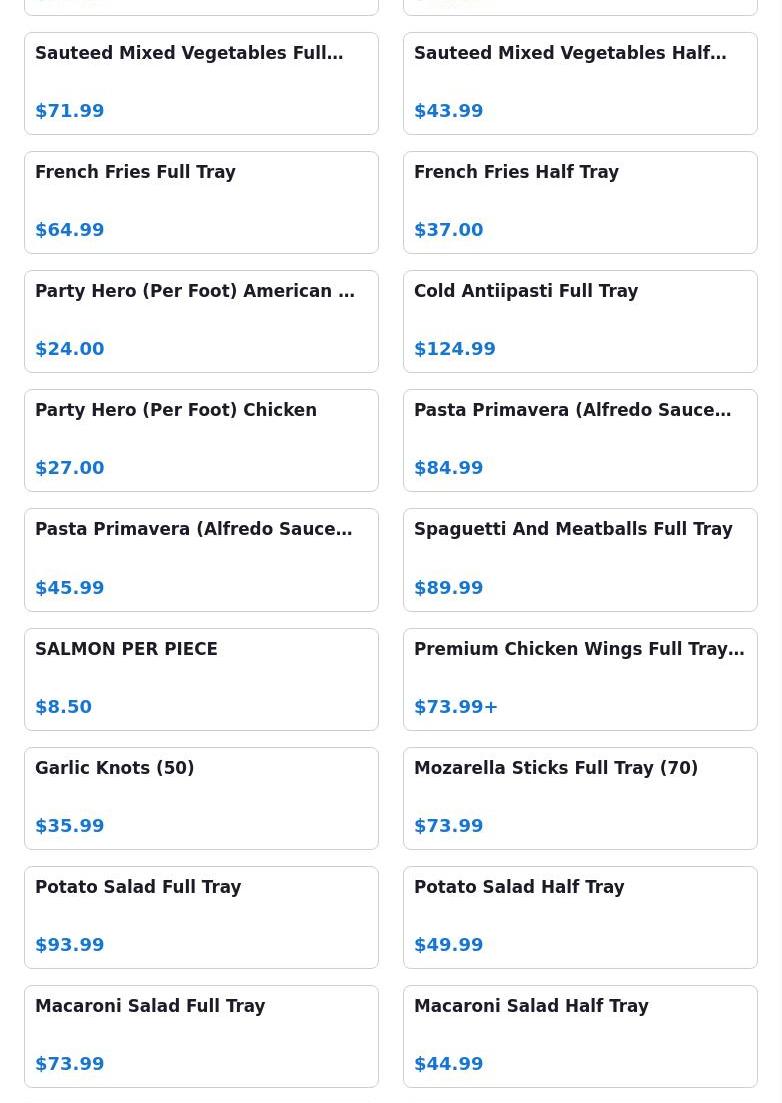Image resolution: width=782 pixels, height=1103 pixels.
Task: Open French Fries Full Tray card
Action: pyautogui.click(x=201, y=202)
